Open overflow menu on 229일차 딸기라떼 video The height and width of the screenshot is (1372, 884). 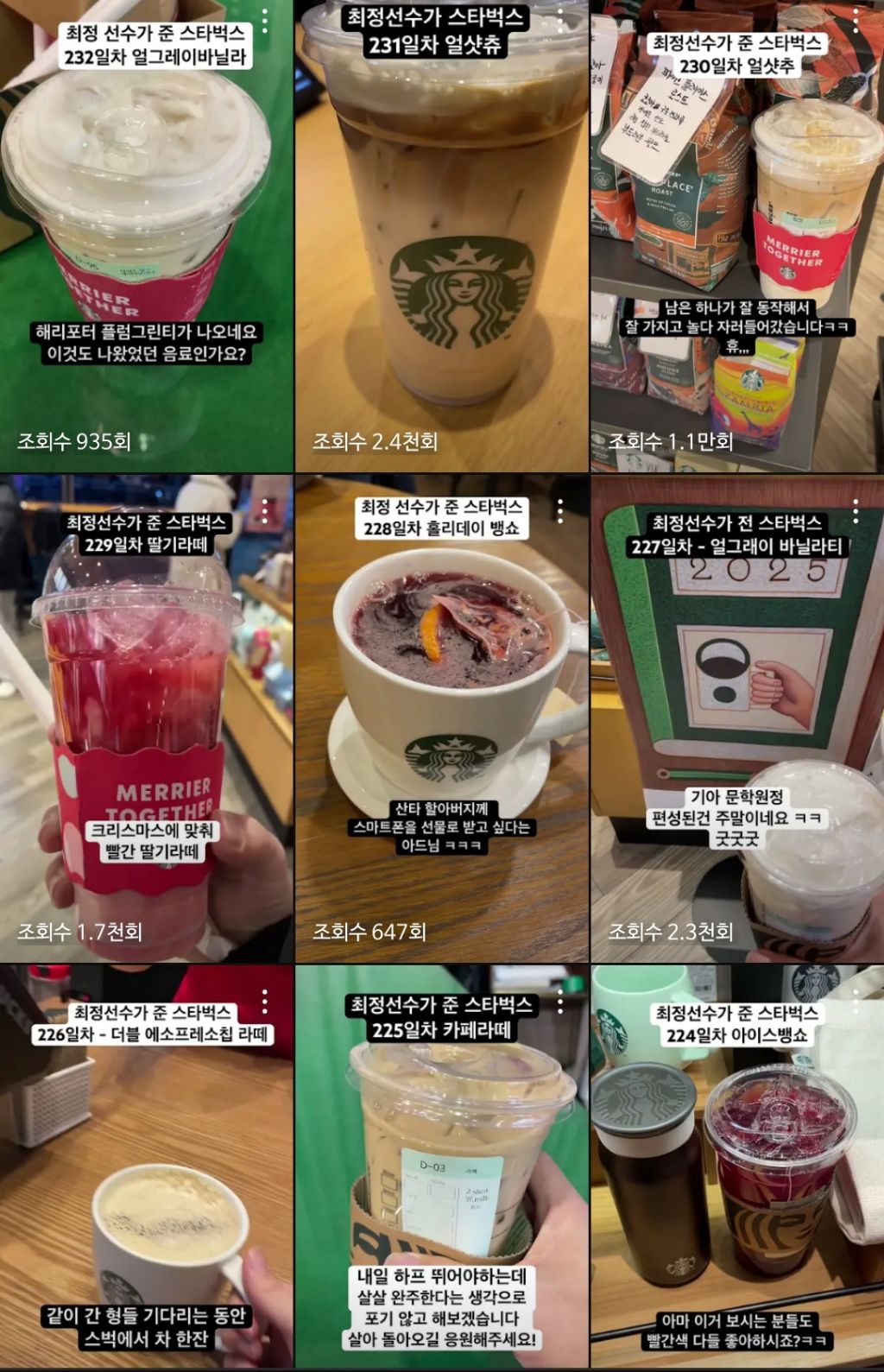coord(265,511)
